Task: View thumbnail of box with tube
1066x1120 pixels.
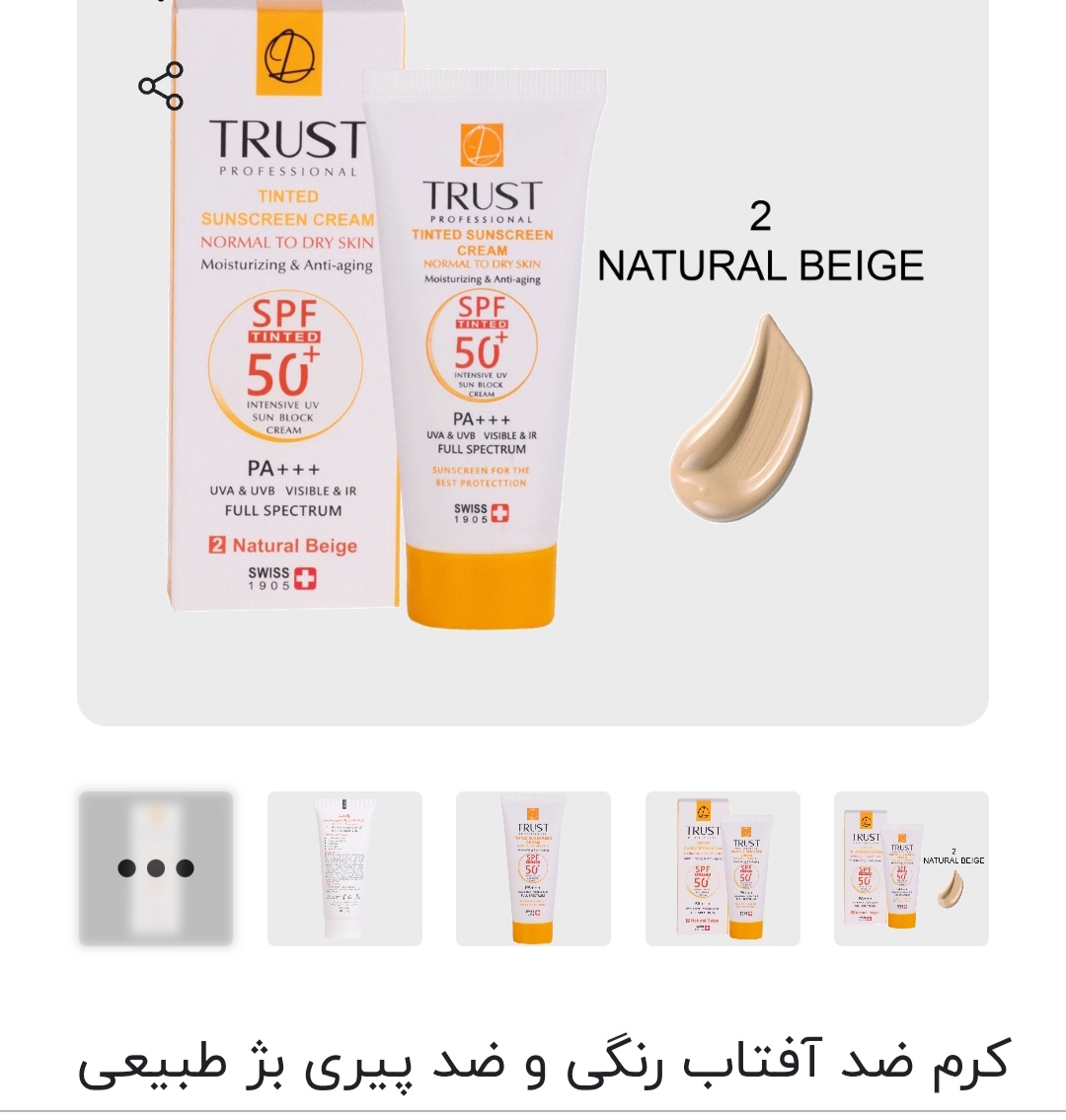Action: tap(723, 868)
